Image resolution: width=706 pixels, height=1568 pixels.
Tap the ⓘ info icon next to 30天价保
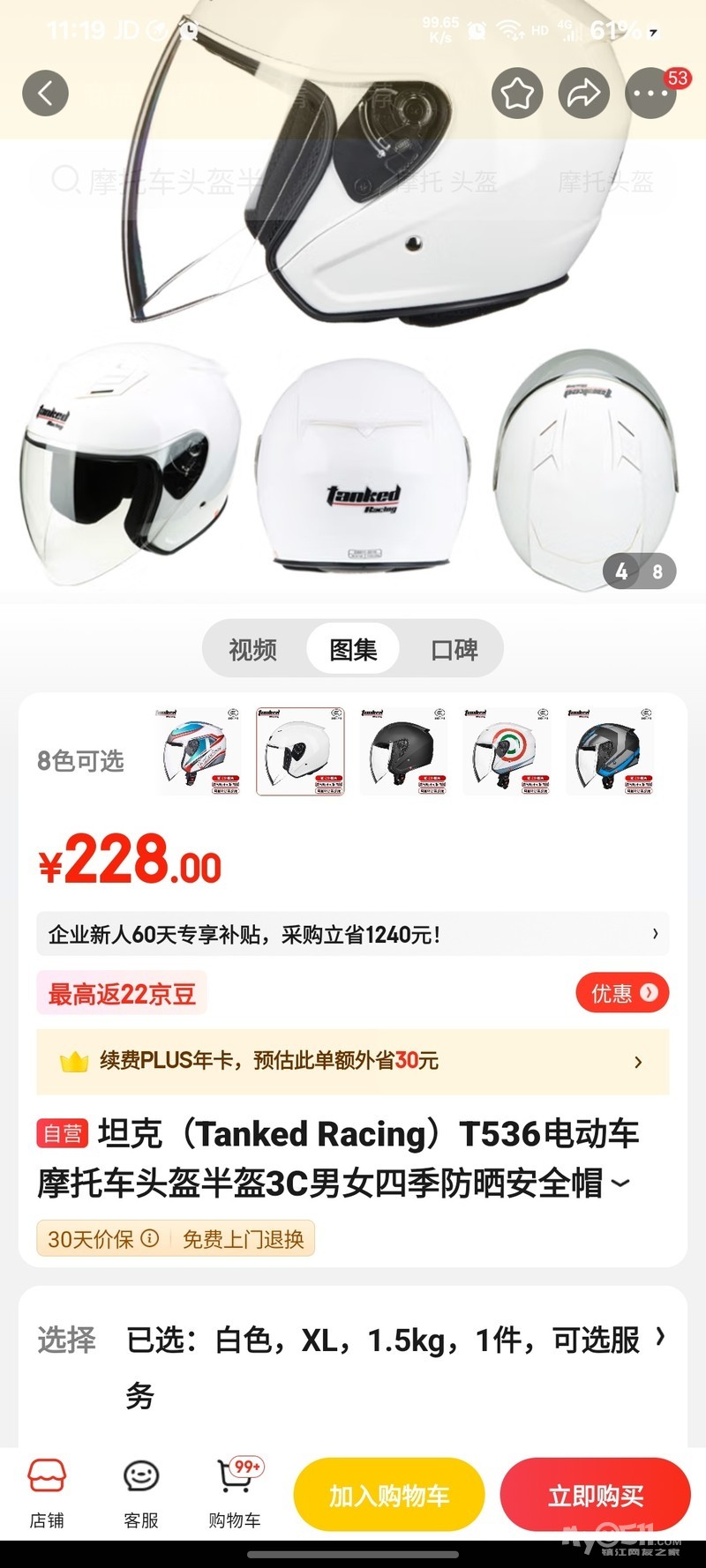tap(146, 1239)
